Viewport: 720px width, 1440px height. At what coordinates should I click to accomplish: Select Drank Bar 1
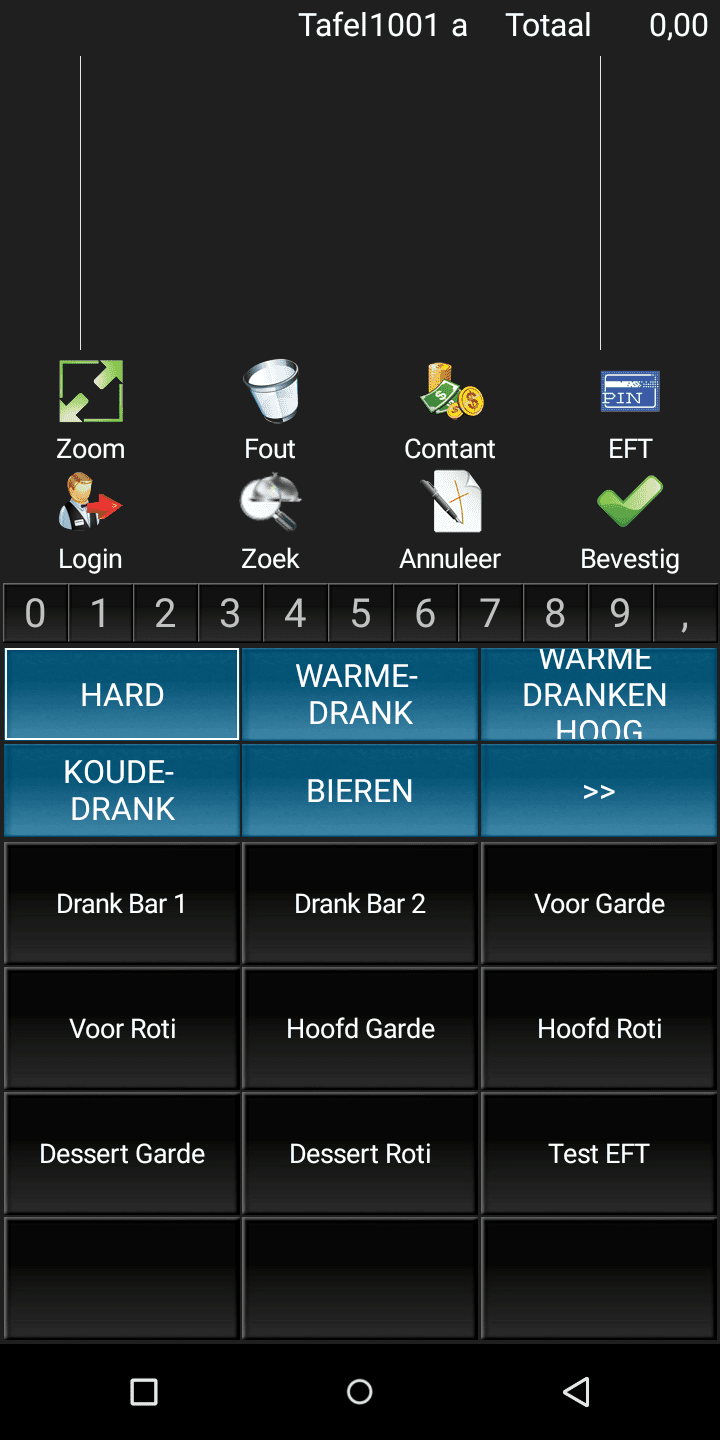tap(122, 904)
